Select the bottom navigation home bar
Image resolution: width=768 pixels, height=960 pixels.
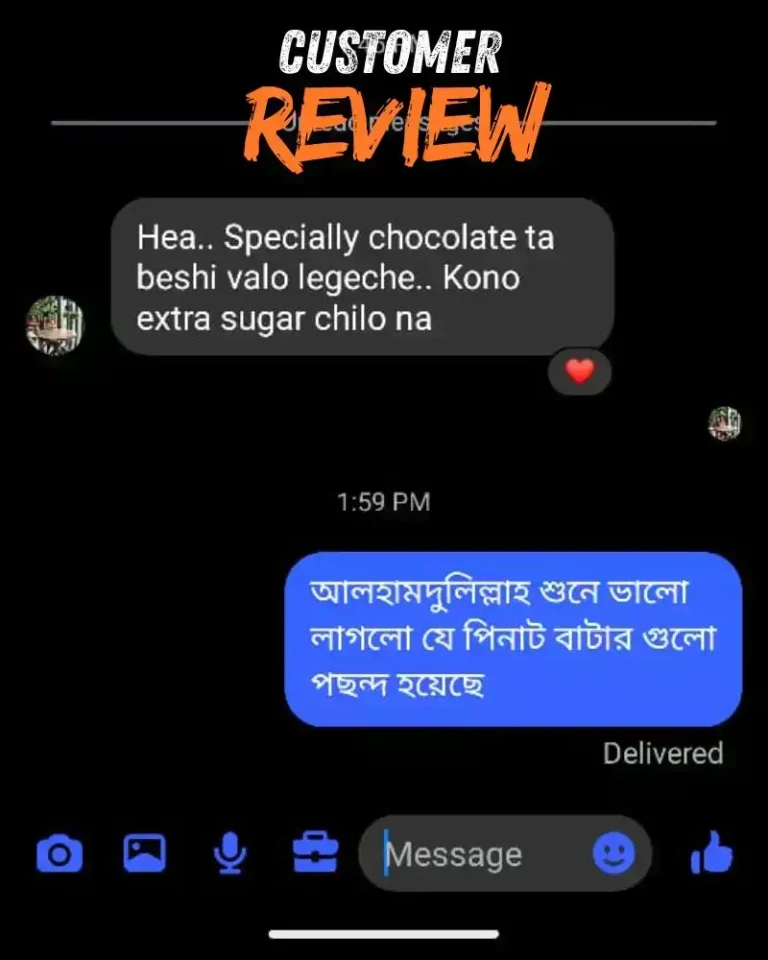click(383, 934)
